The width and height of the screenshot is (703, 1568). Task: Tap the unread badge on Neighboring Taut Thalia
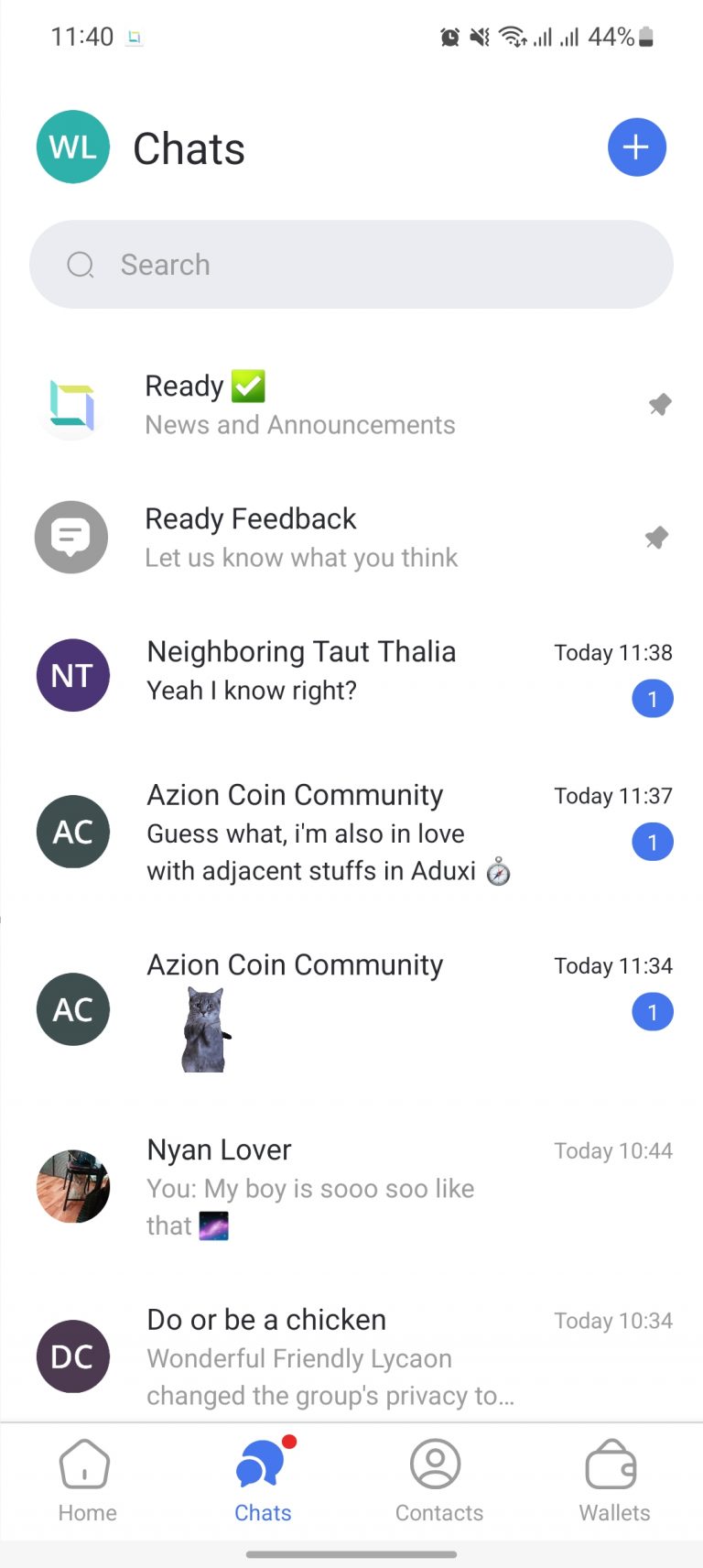point(653,698)
